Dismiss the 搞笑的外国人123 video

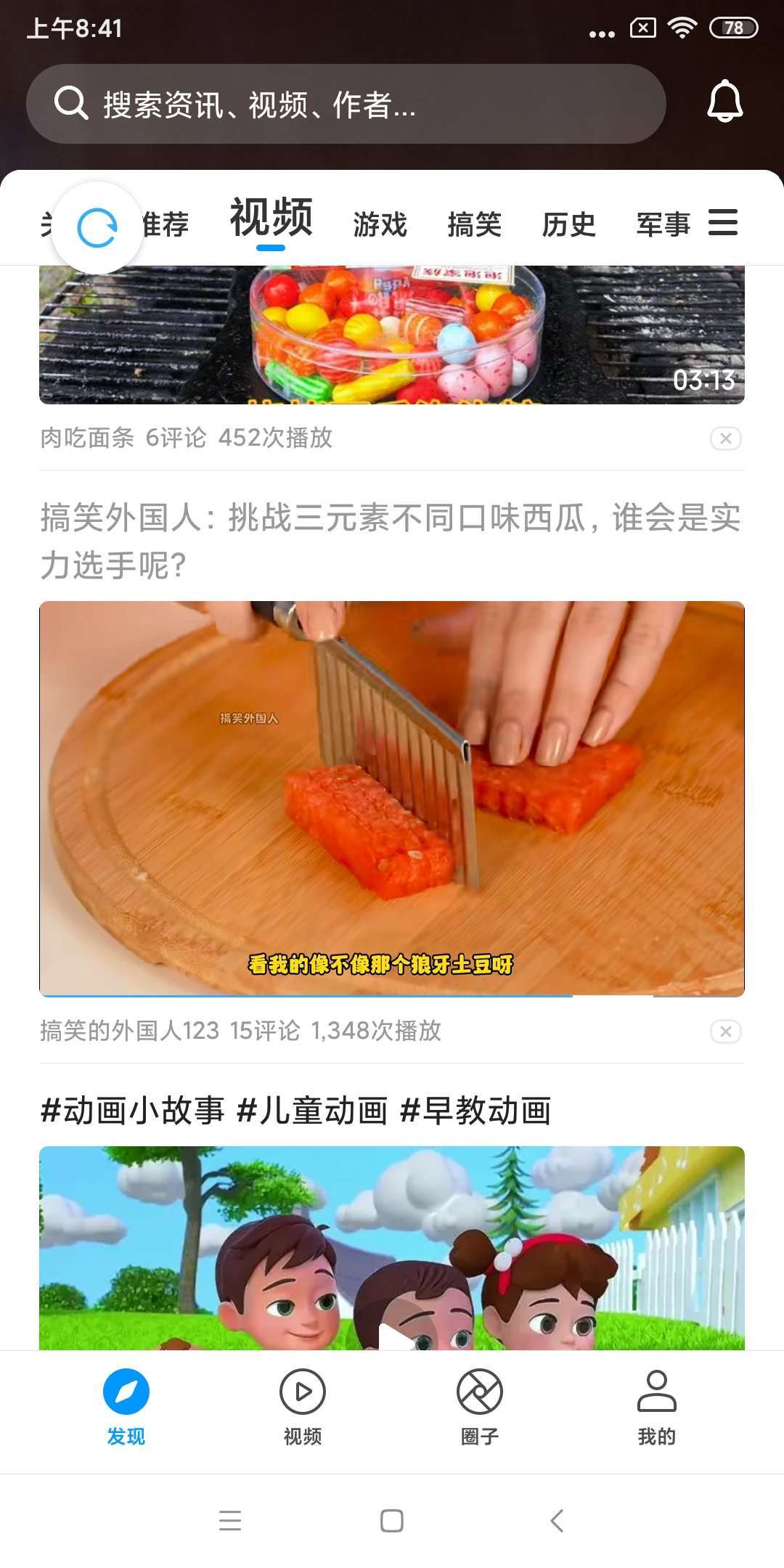[x=725, y=1032]
